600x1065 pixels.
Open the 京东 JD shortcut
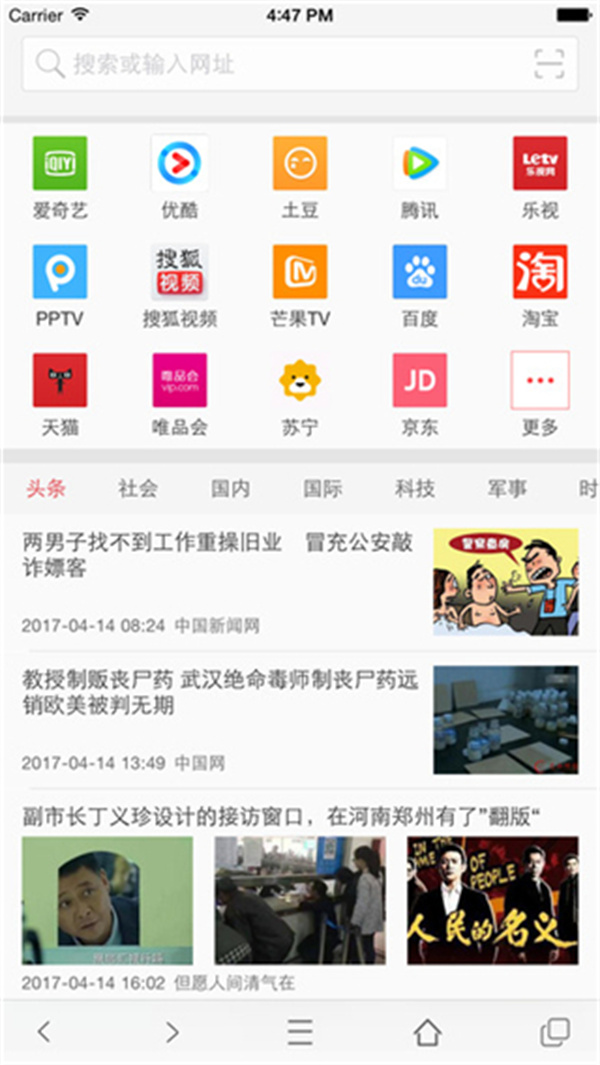coord(420,380)
